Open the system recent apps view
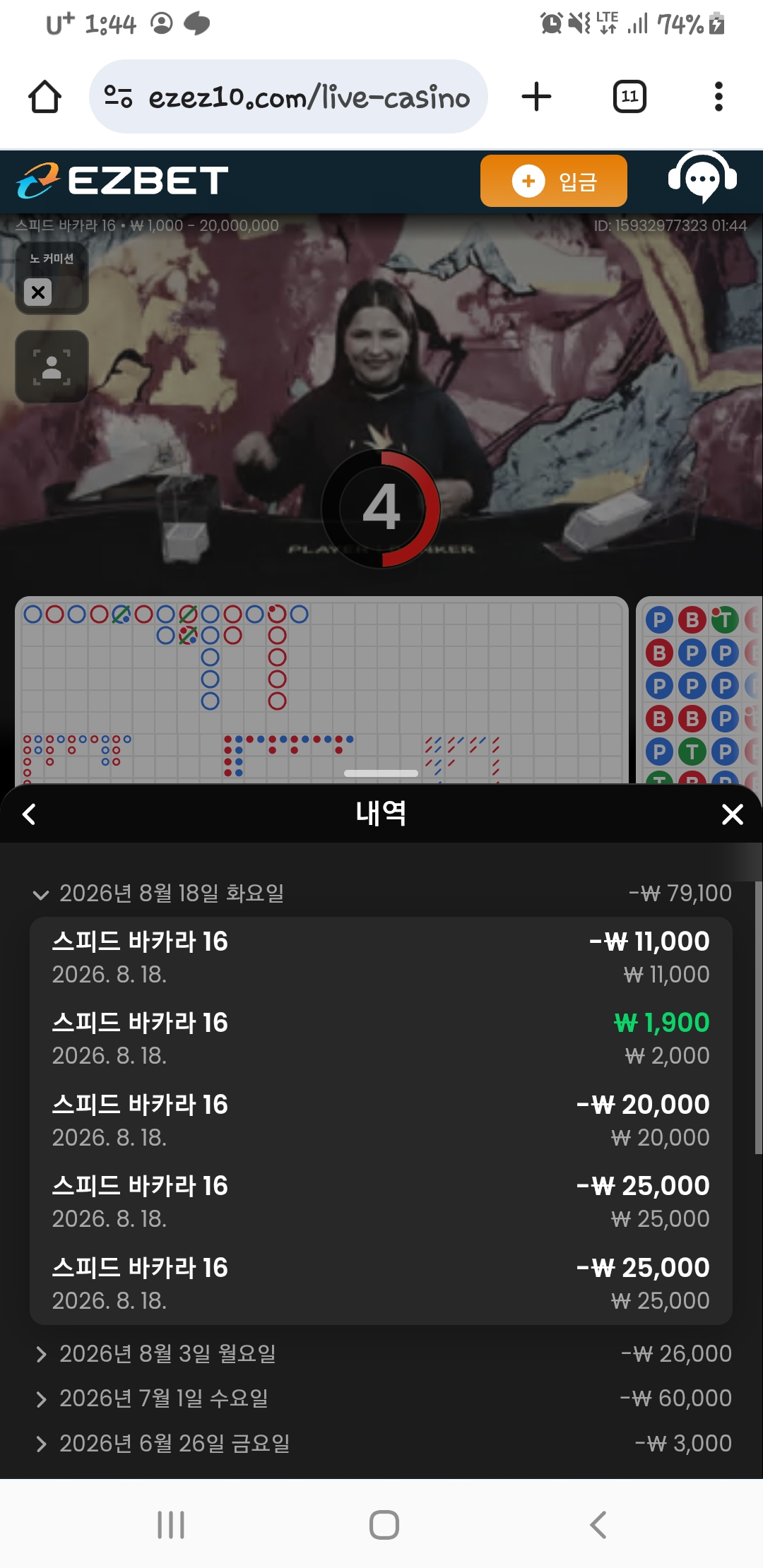This screenshot has height=1568, width=763. click(171, 1525)
